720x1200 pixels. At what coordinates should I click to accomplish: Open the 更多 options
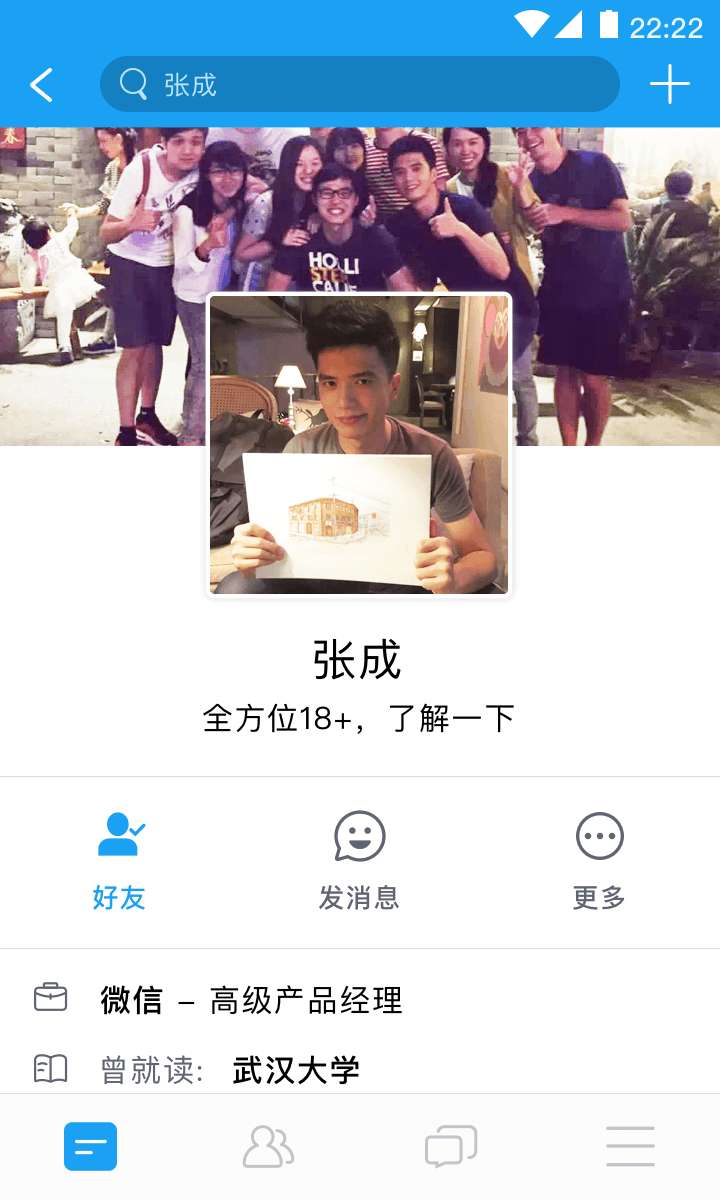[x=599, y=861]
